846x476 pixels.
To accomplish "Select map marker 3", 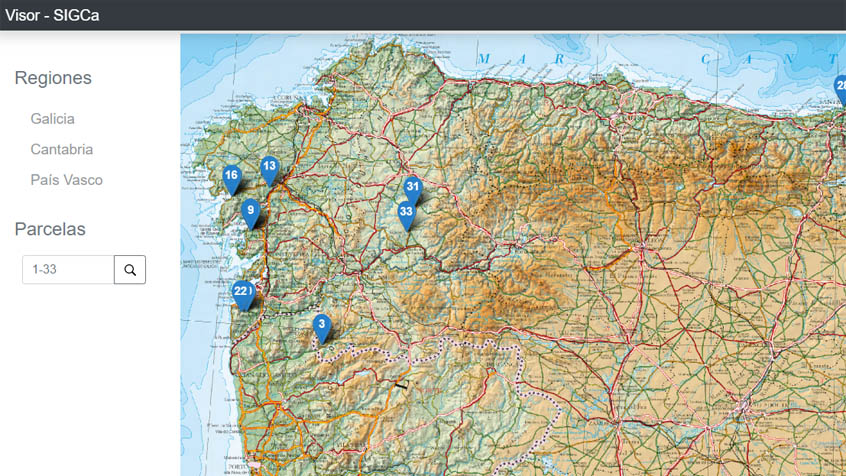I will [x=321, y=326].
